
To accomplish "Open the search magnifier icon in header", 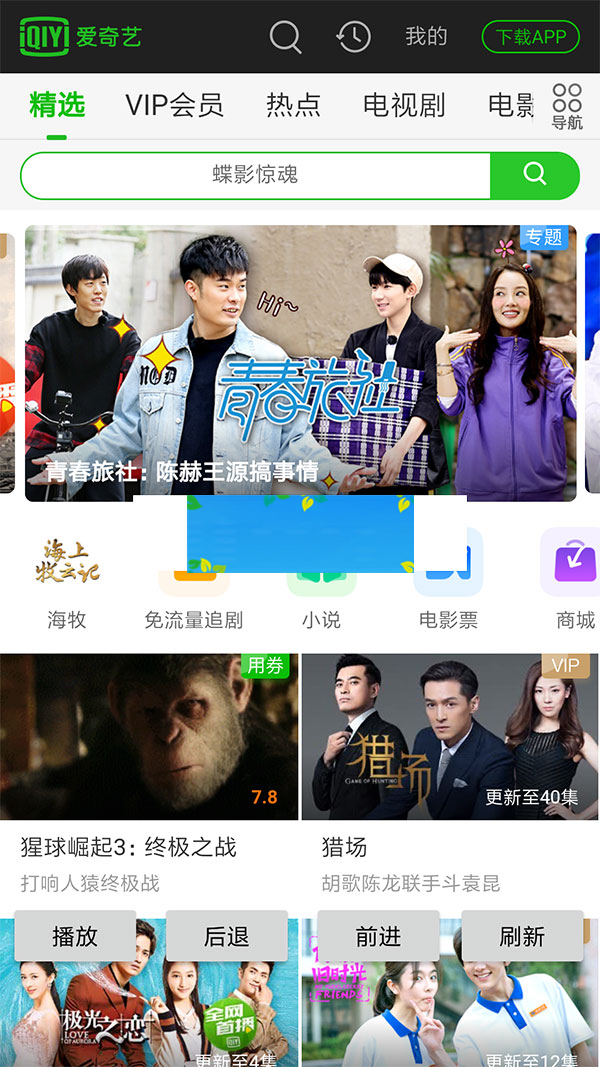I will [x=285, y=37].
